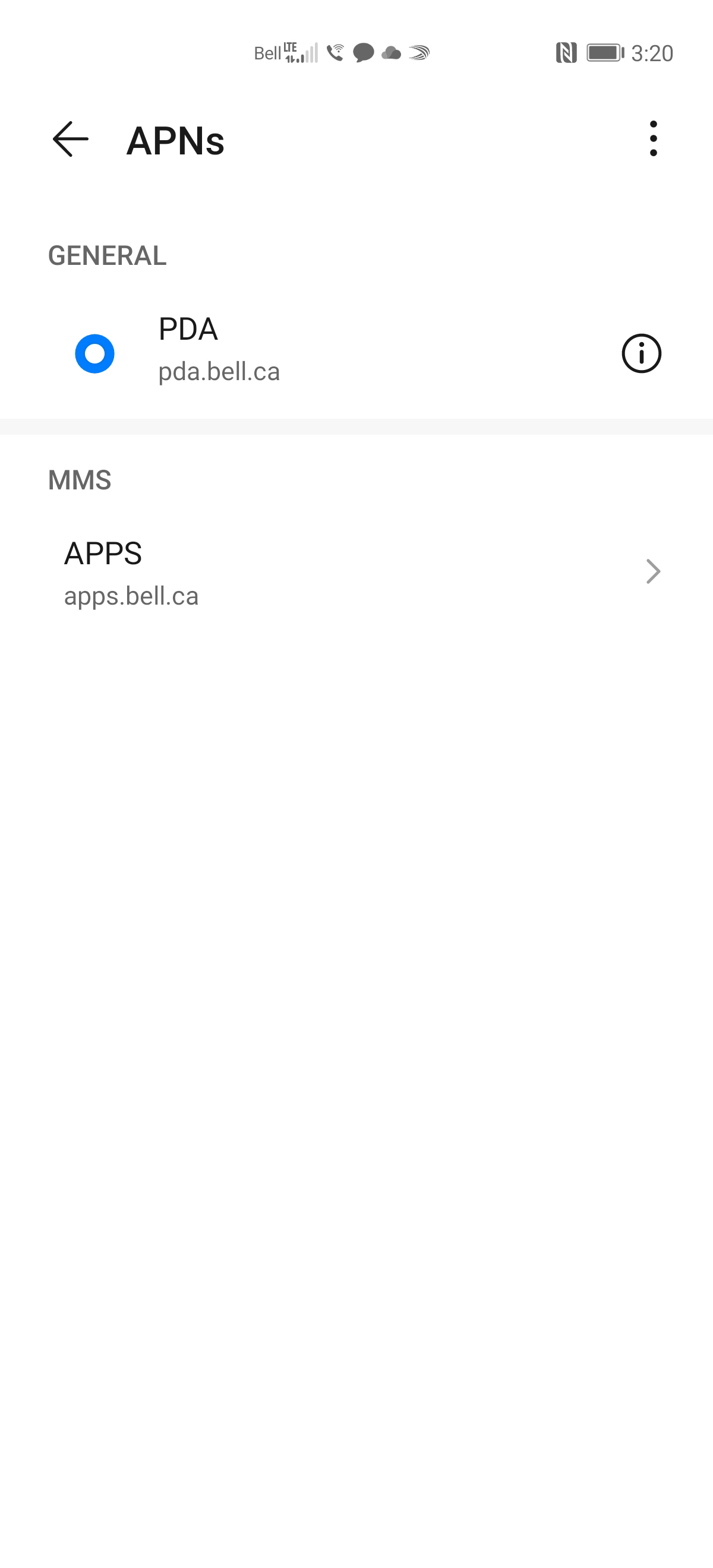Tap the NFC icon in status bar
The height and width of the screenshot is (1568, 713).
point(567,53)
